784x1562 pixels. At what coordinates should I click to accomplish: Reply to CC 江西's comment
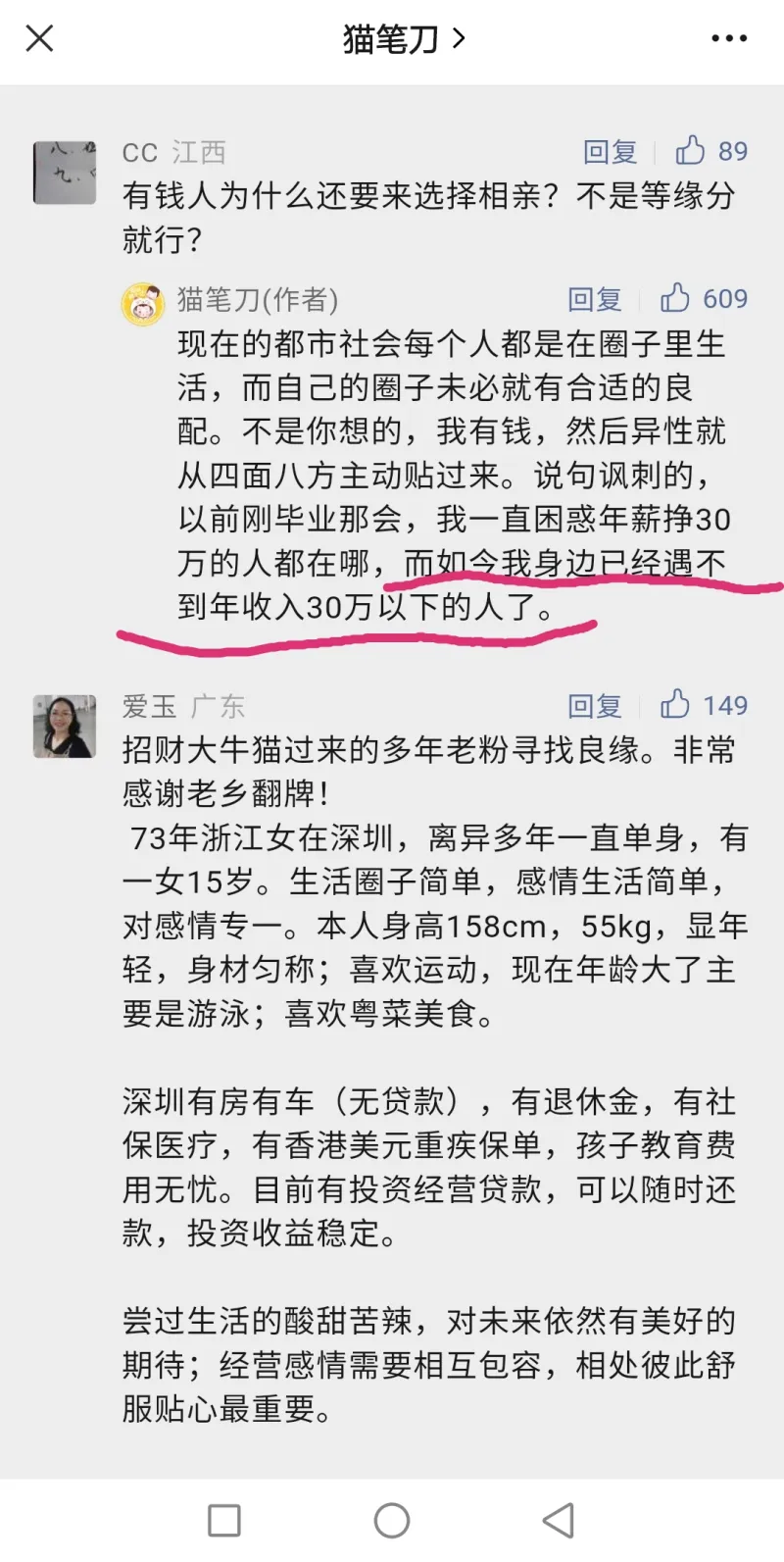(611, 152)
